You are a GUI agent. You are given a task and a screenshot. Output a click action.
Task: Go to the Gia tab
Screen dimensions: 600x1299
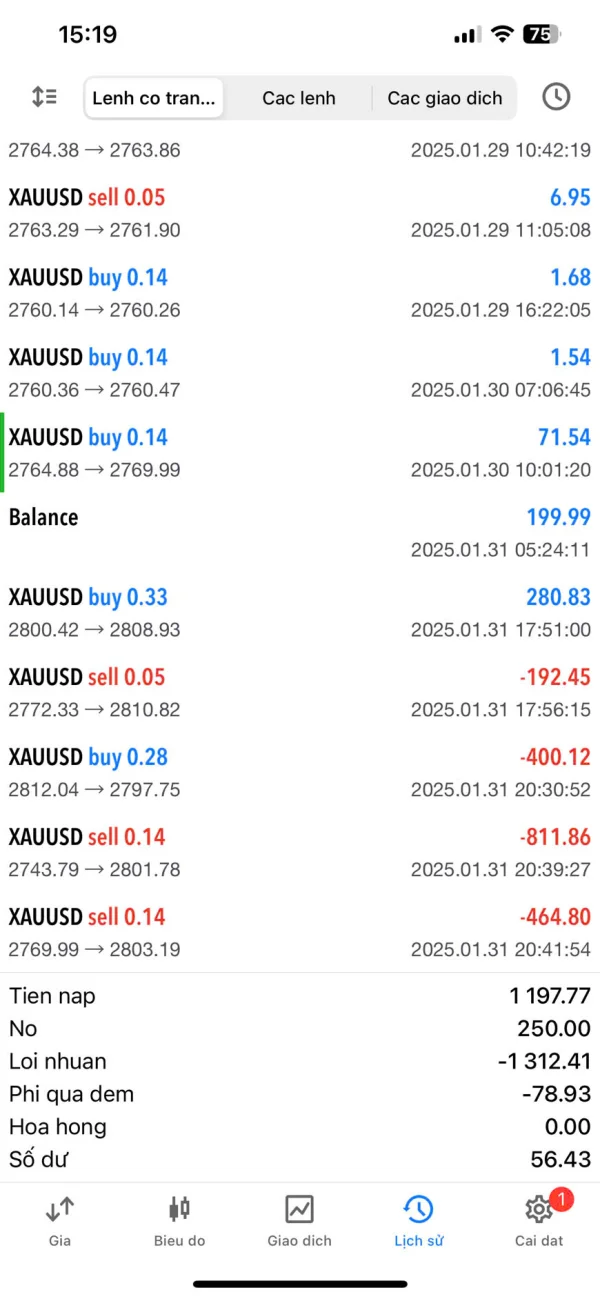pyautogui.click(x=59, y=1220)
